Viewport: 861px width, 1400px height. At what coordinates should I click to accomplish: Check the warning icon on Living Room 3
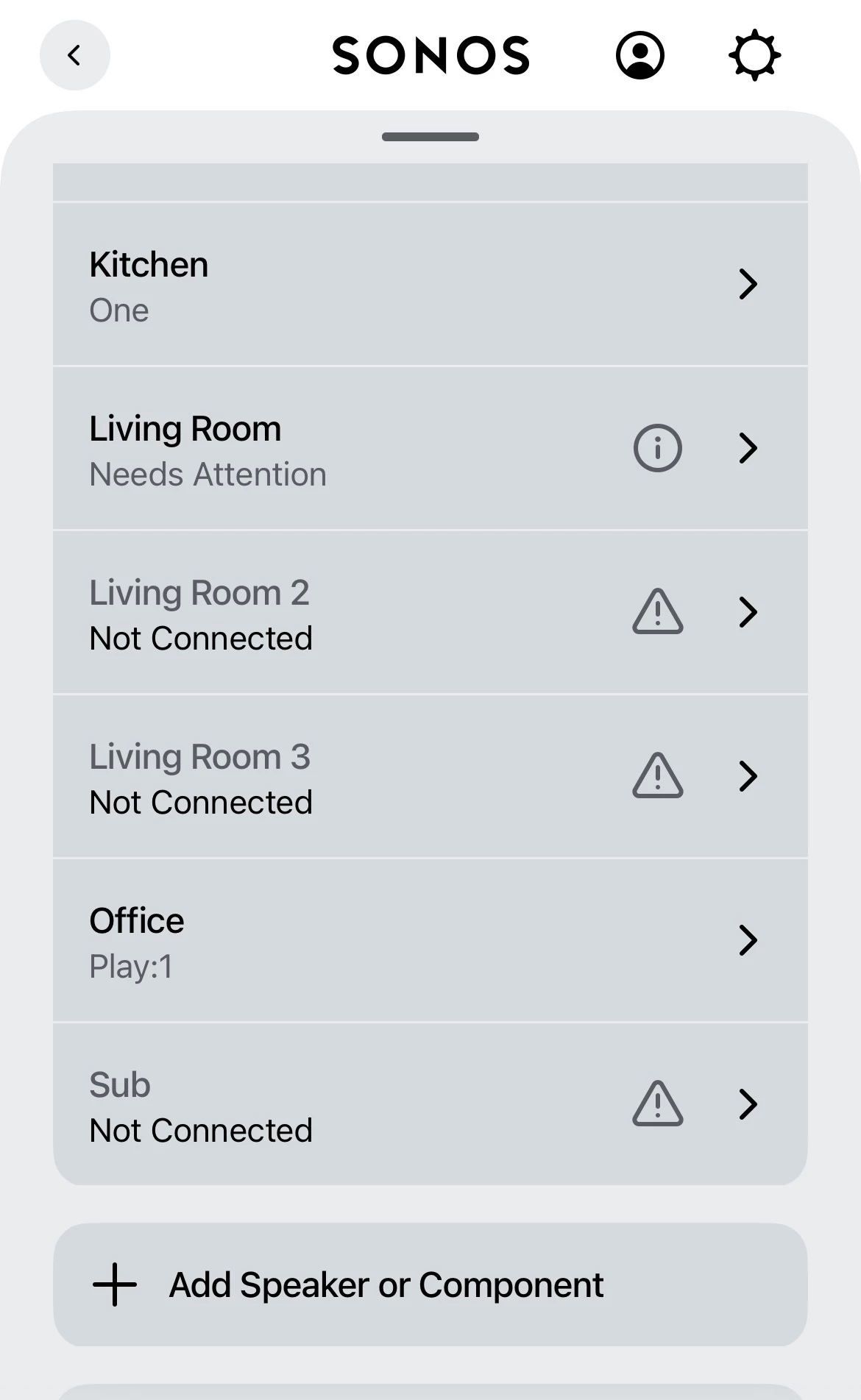pos(657,775)
